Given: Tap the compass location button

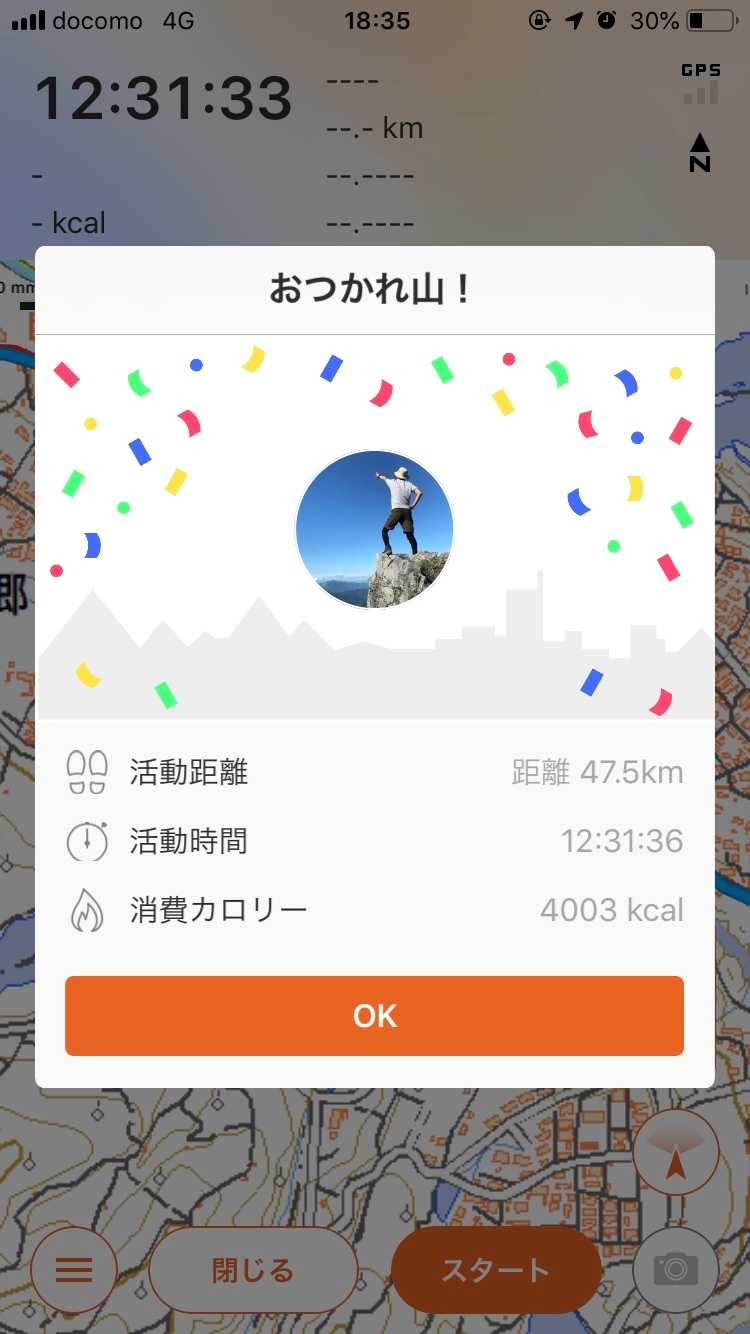Looking at the screenshot, I should click(676, 1153).
